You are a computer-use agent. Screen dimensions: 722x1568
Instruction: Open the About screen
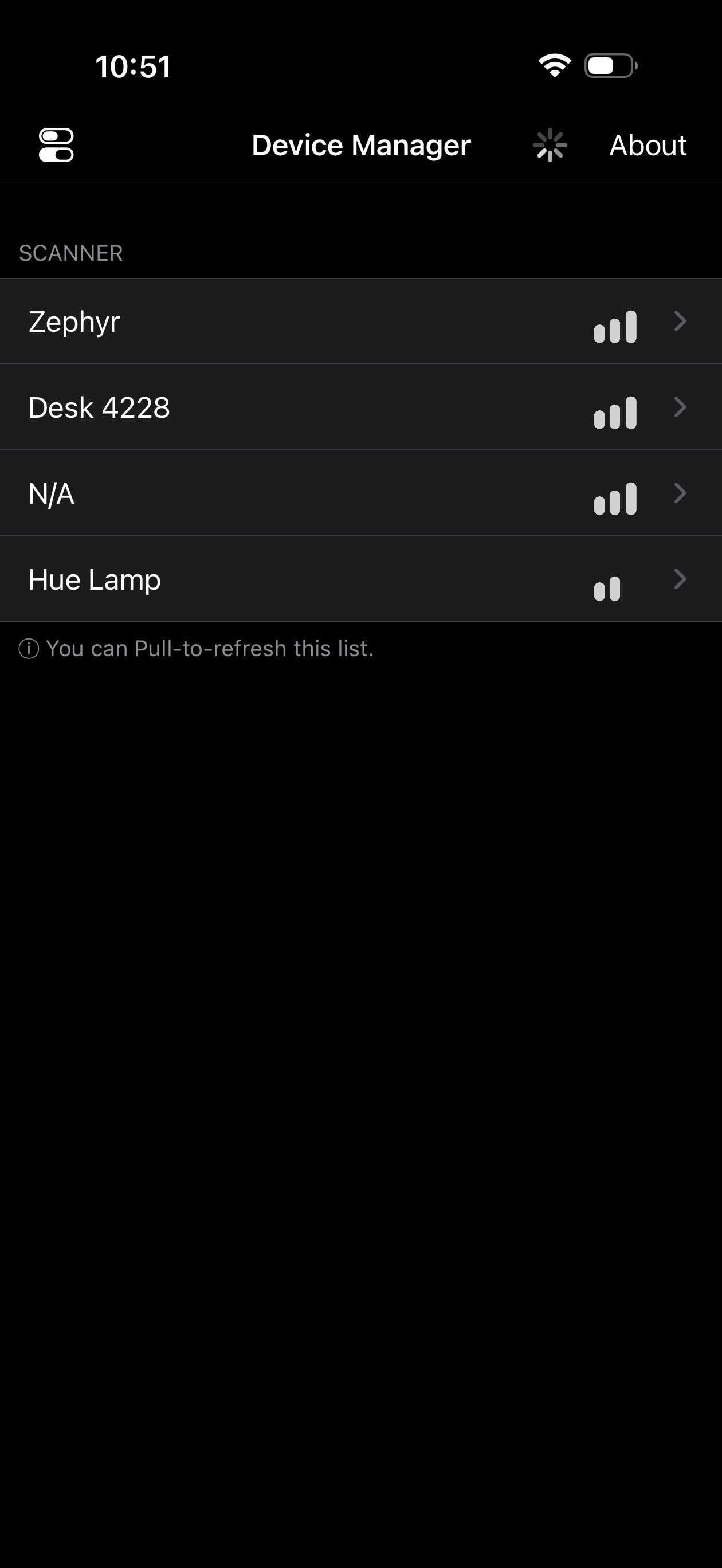click(647, 145)
